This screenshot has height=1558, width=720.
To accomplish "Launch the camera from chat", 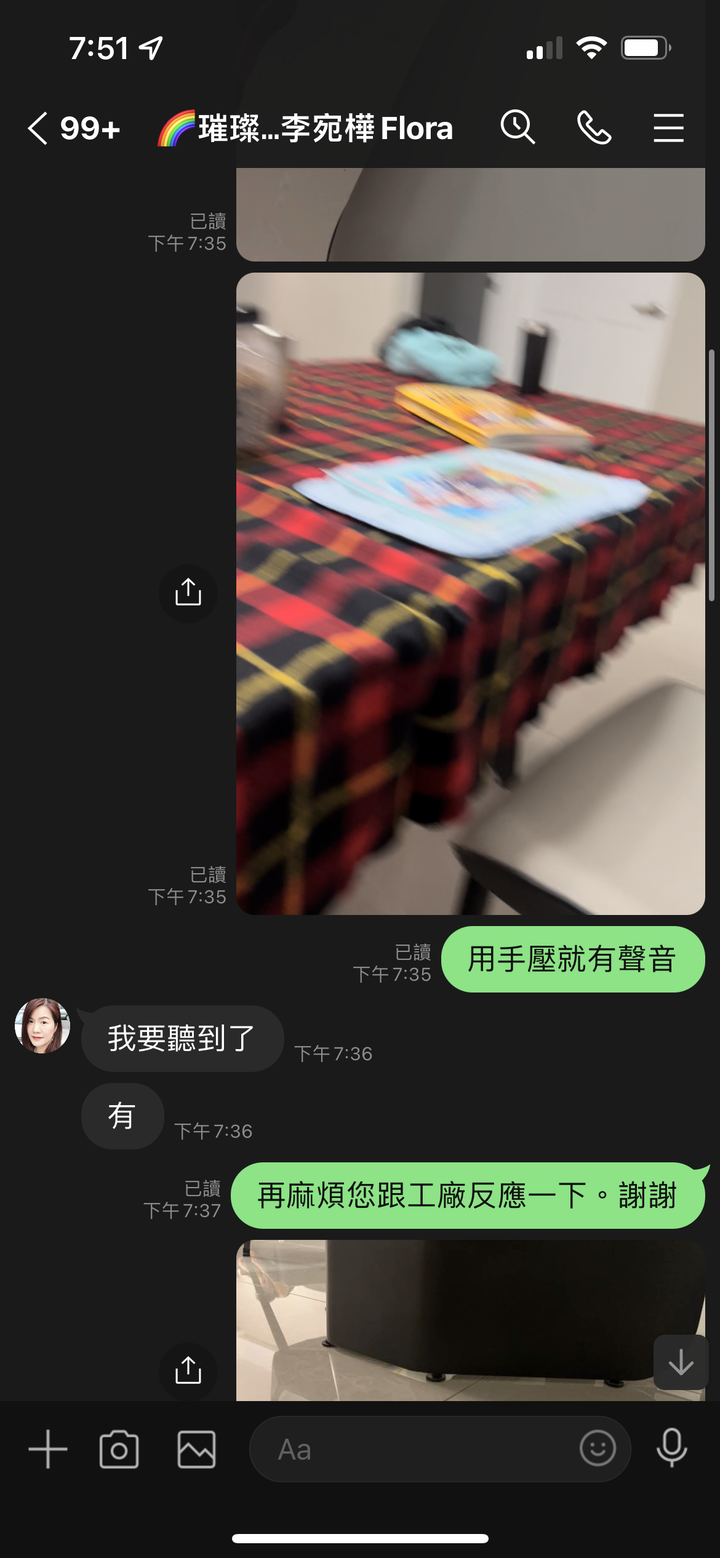I will [x=119, y=1449].
